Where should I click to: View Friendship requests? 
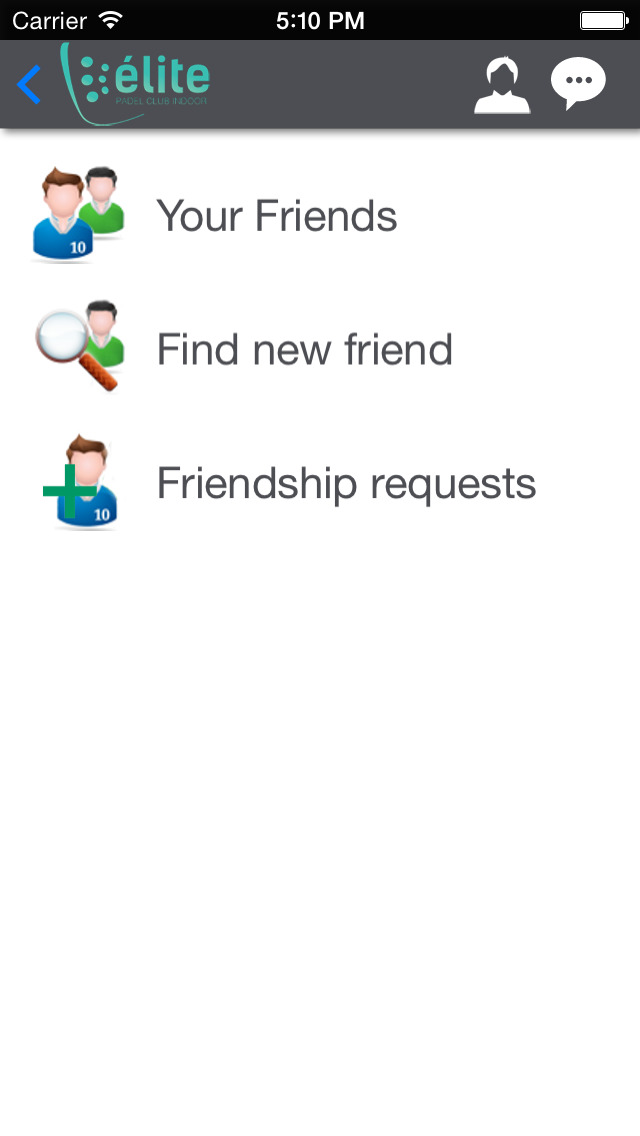point(346,484)
